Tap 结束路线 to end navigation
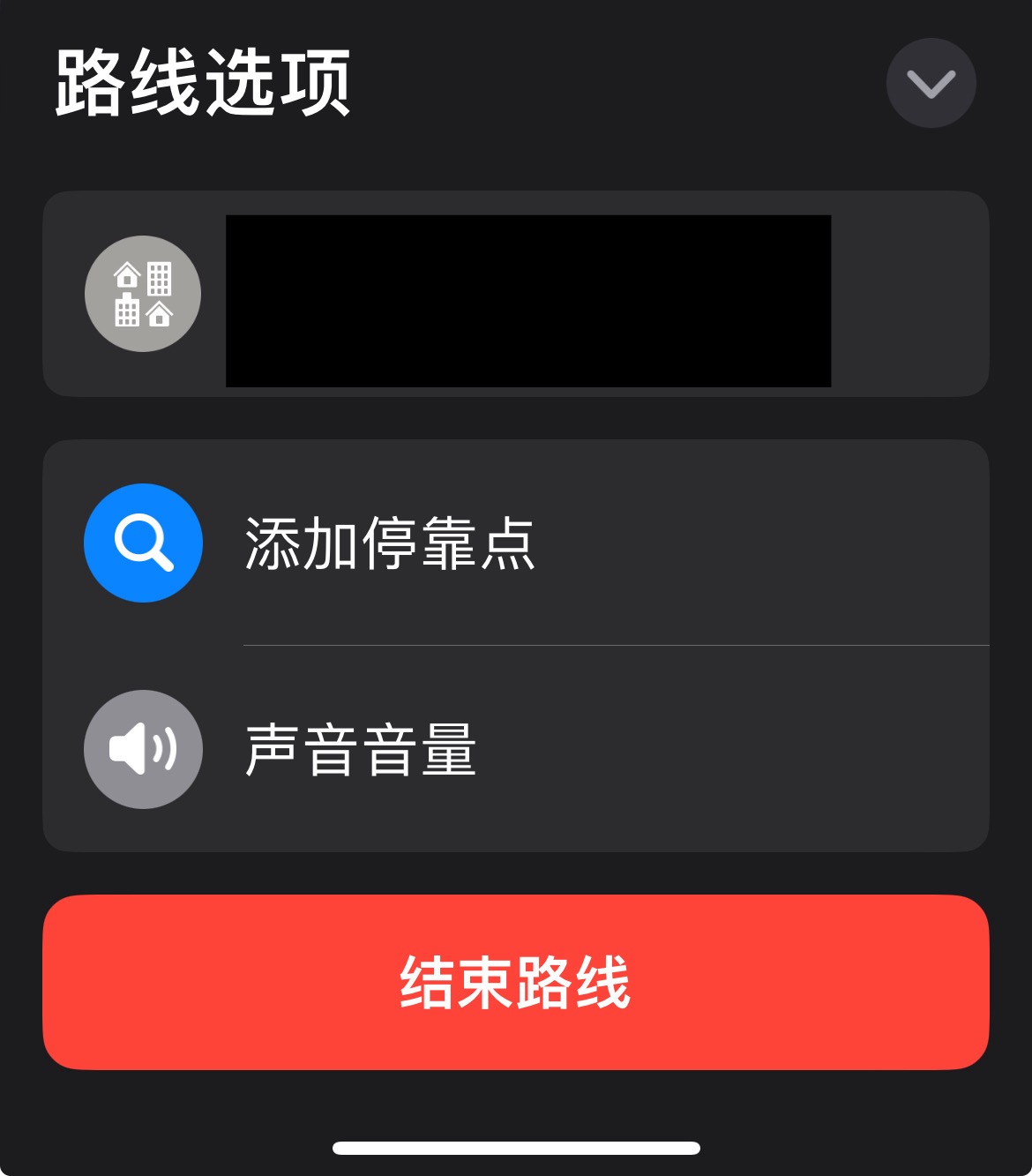The height and width of the screenshot is (1176, 1032). 516,982
